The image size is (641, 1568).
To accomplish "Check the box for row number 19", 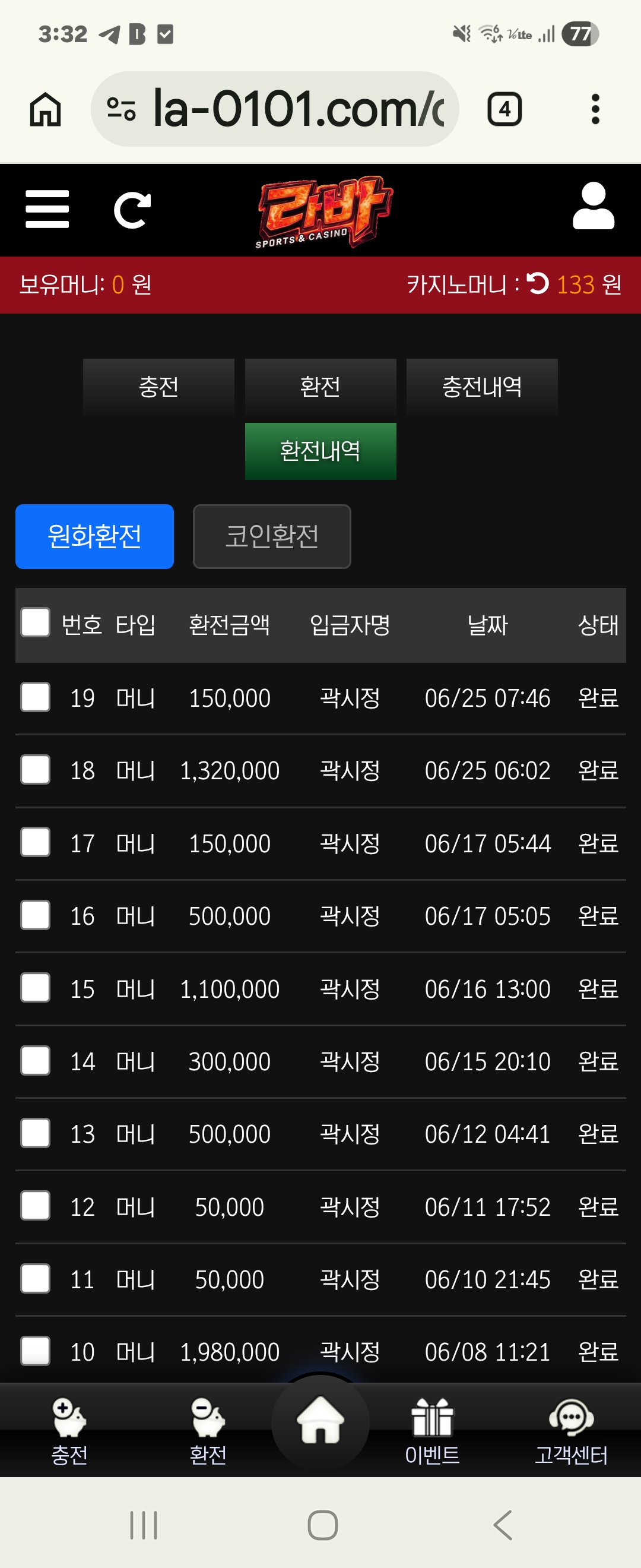I will click(x=35, y=697).
